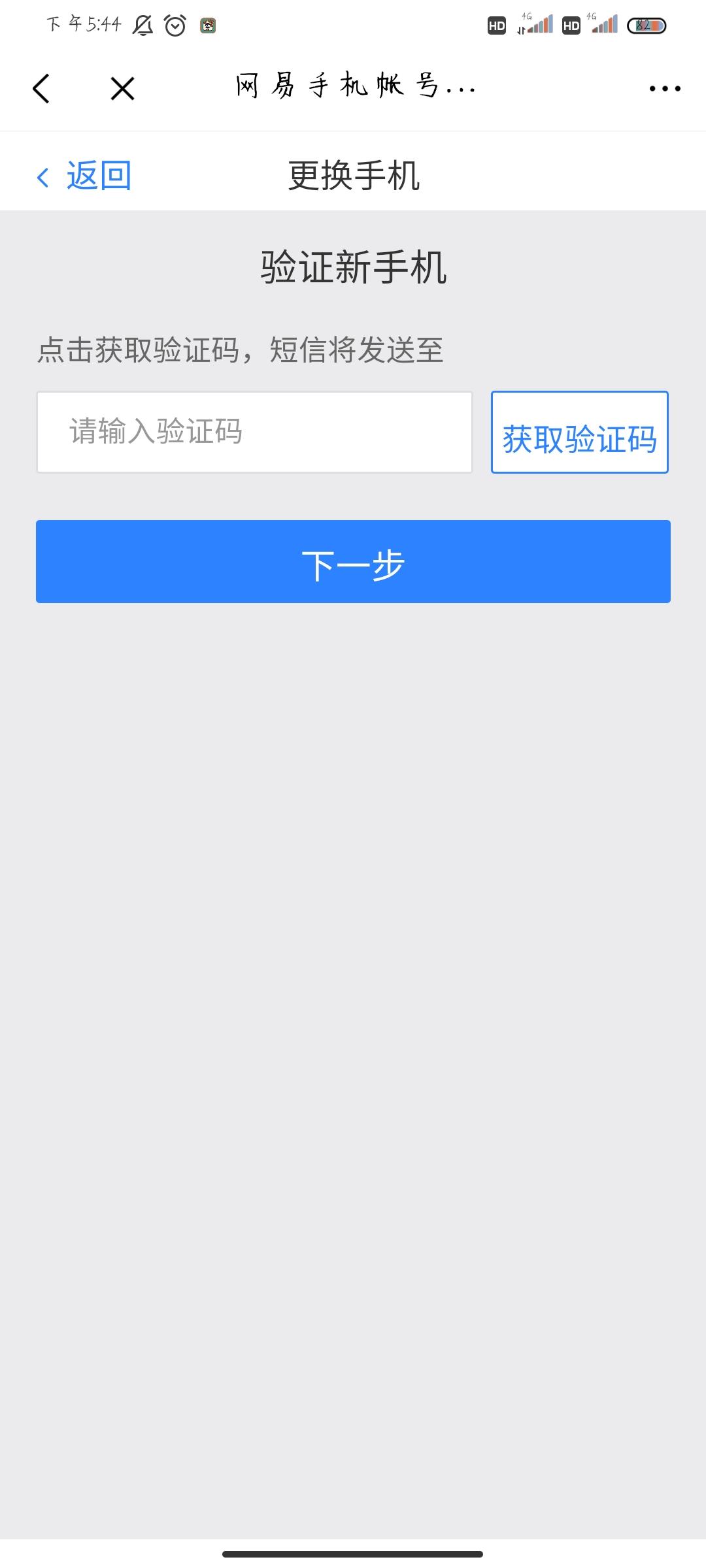The height and width of the screenshot is (1568, 706).
Task: Tap the 返回 back link
Action: pos(97,174)
